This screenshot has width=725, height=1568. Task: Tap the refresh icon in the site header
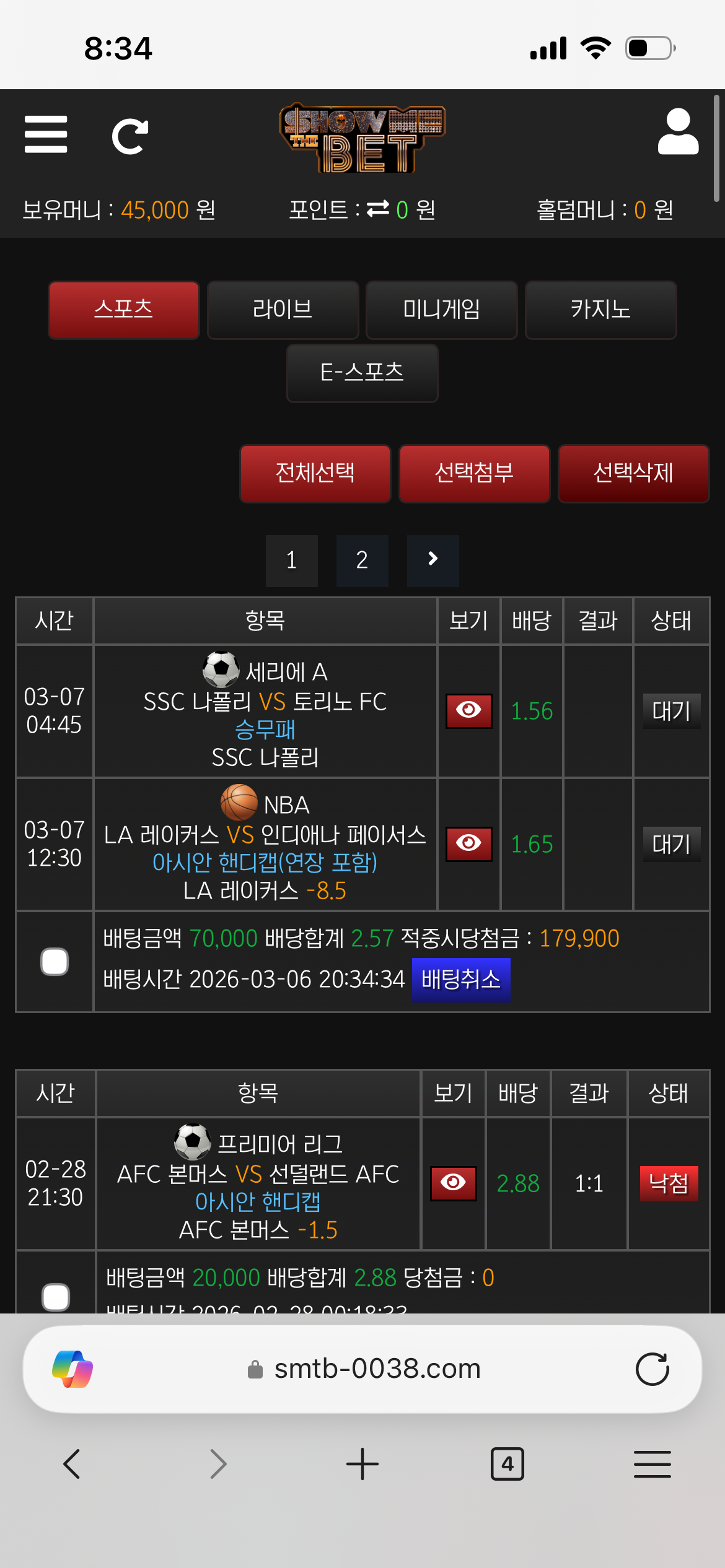click(130, 136)
